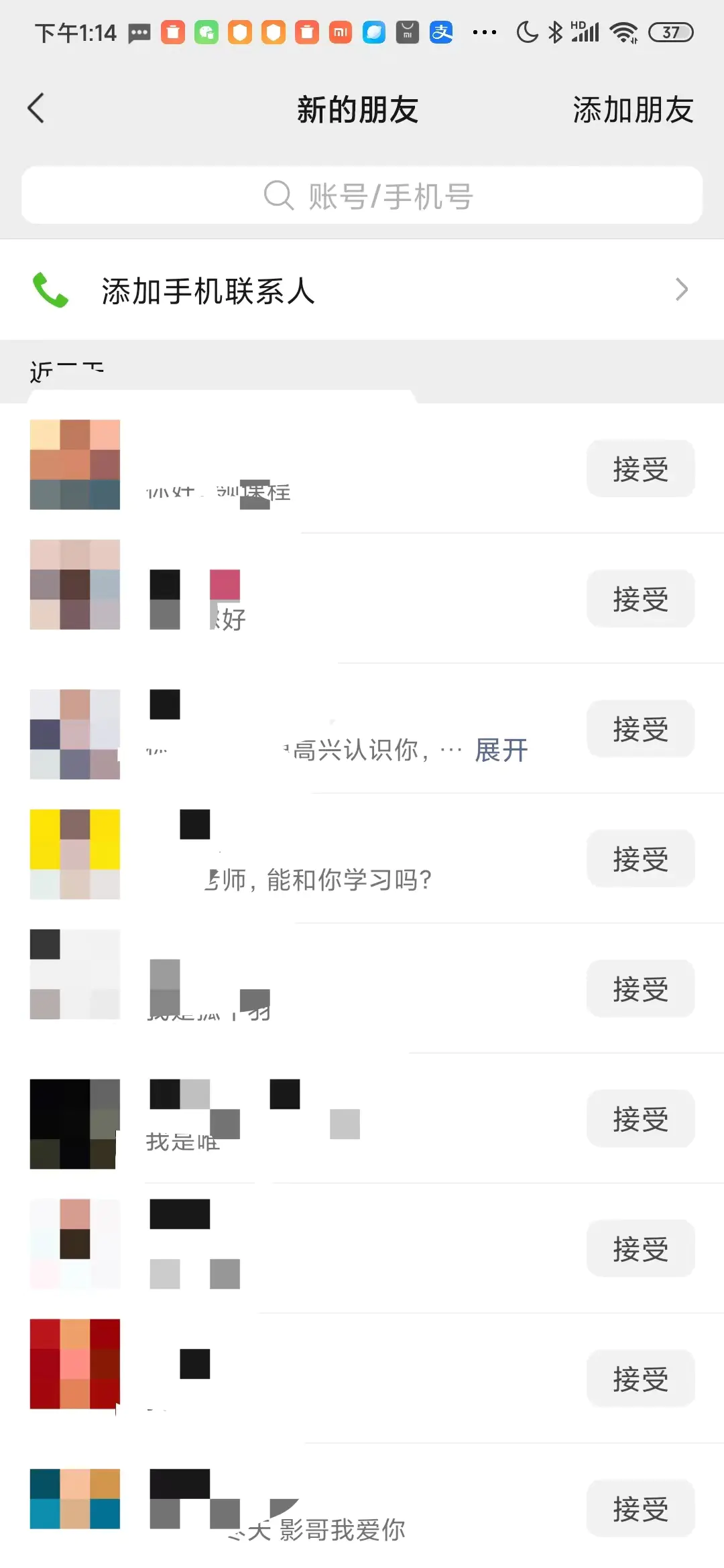Tap the green phone icon for phone contacts

(50, 289)
